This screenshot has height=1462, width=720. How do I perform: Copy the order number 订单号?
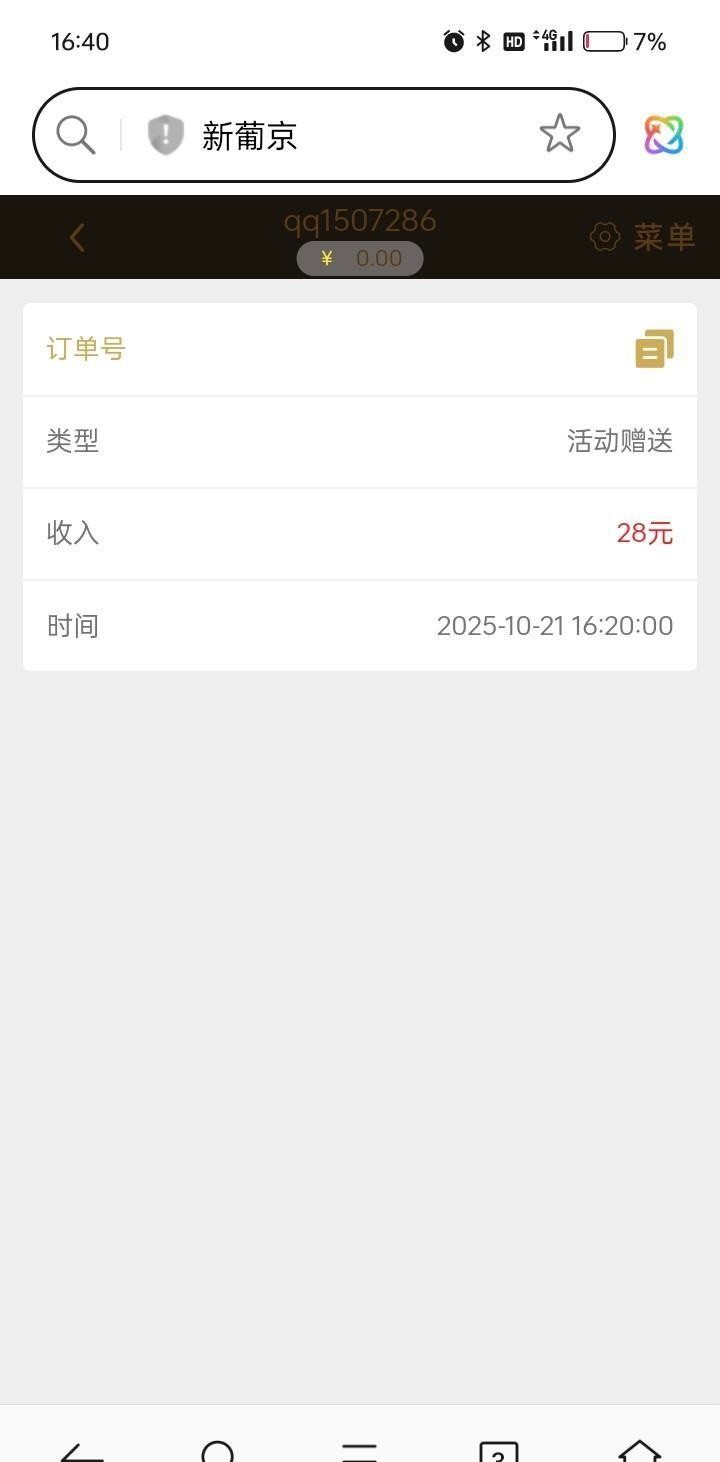[654, 349]
